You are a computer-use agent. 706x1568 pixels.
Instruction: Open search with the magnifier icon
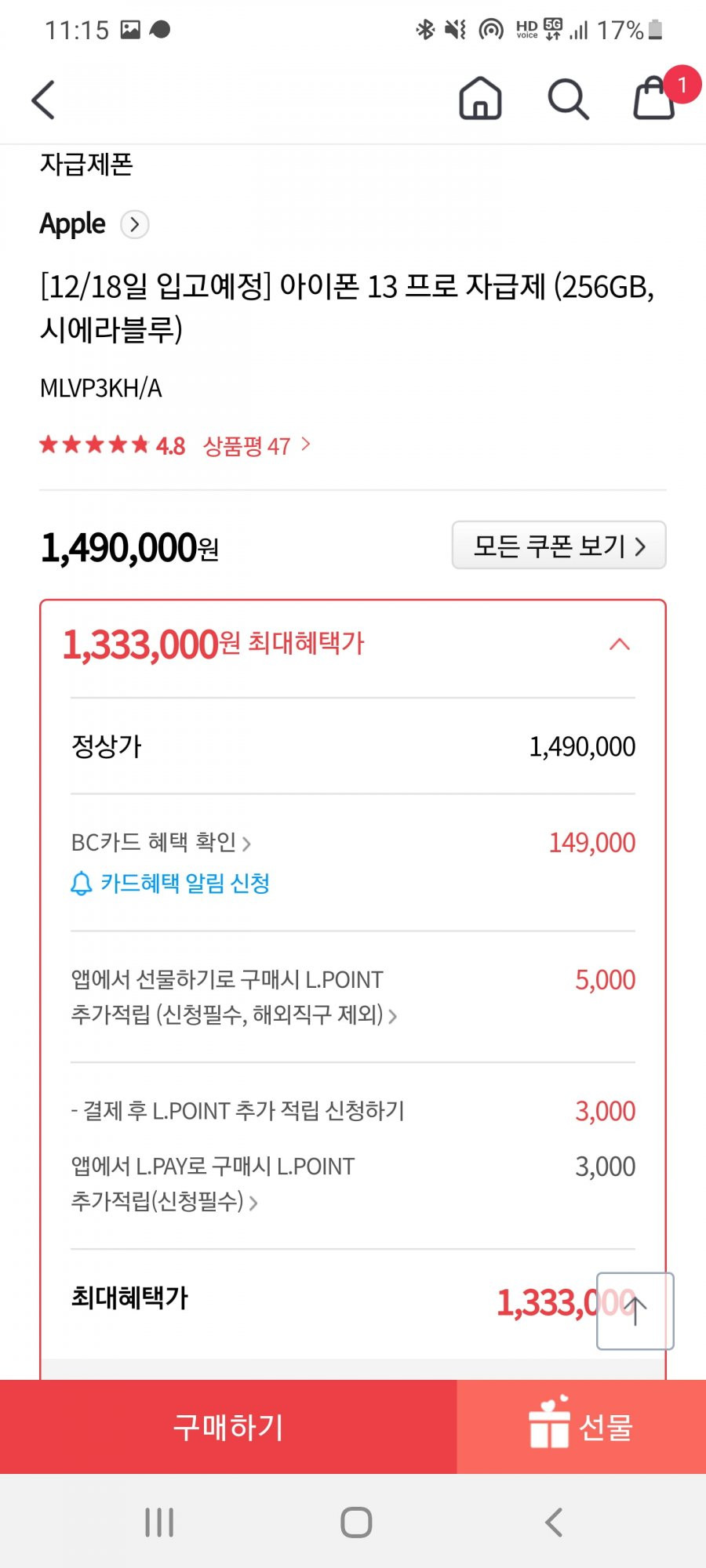click(568, 100)
